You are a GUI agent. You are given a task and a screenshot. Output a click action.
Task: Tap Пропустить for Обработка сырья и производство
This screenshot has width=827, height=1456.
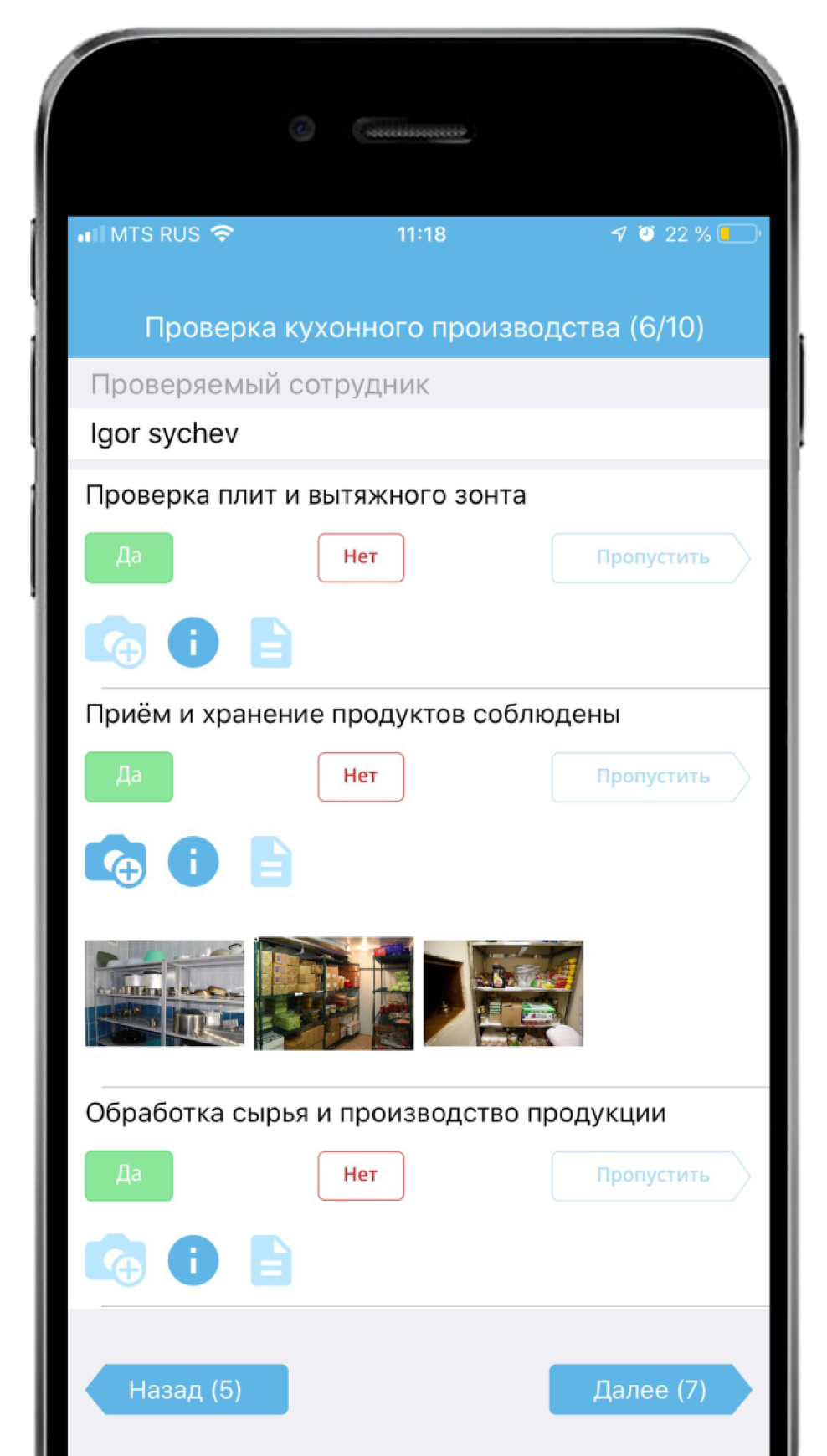tap(651, 1176)
